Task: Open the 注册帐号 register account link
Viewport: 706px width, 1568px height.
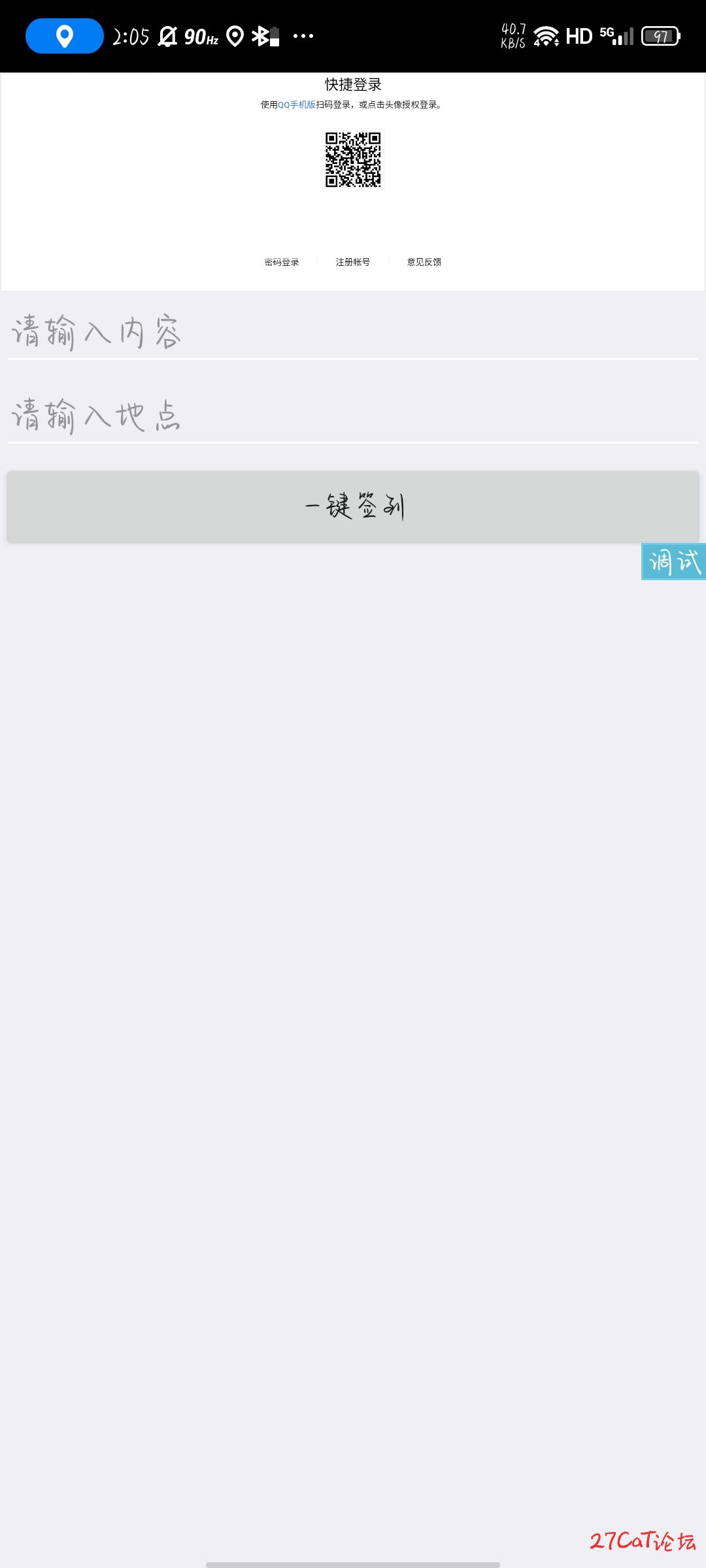Action: coord(353,262)
